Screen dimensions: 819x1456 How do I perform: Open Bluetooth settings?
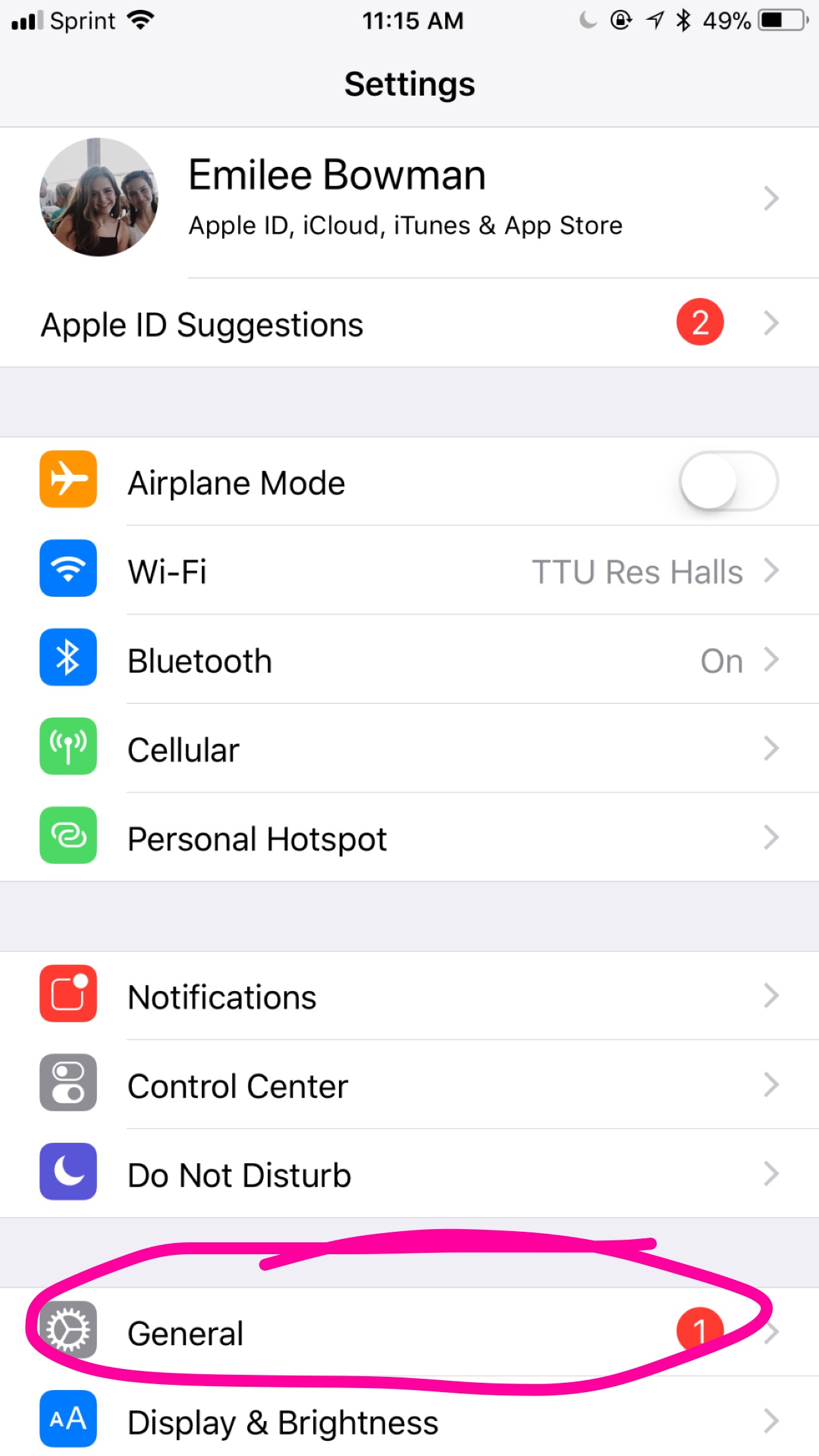[x=409, y=660]
